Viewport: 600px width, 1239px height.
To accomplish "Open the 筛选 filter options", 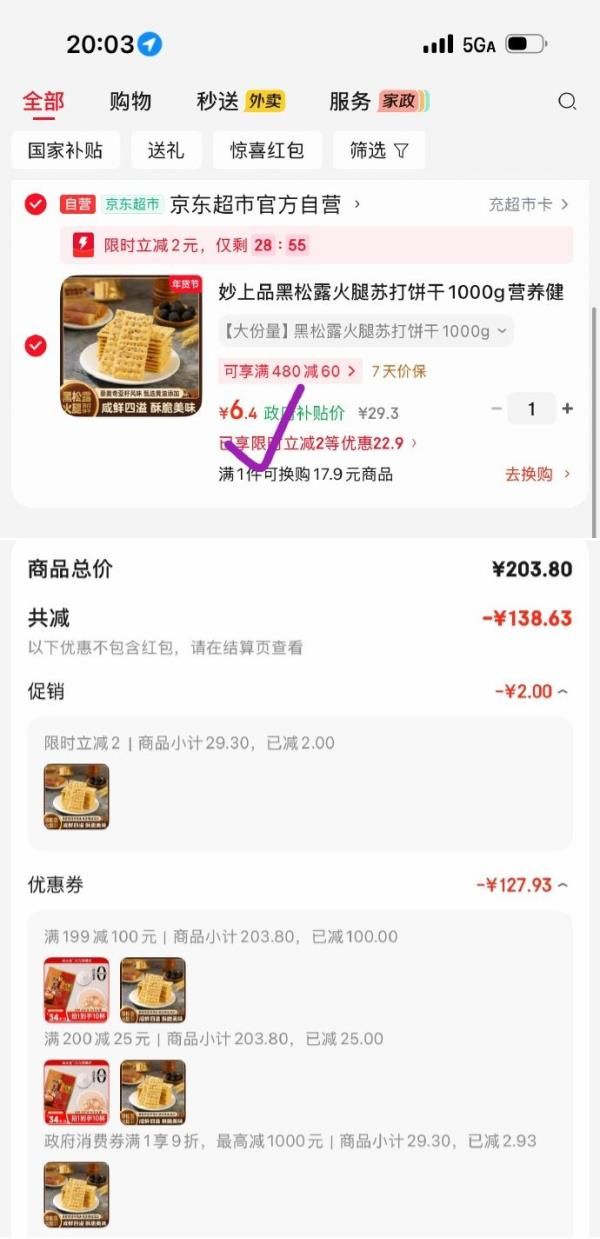I will (x=379, y=151).
